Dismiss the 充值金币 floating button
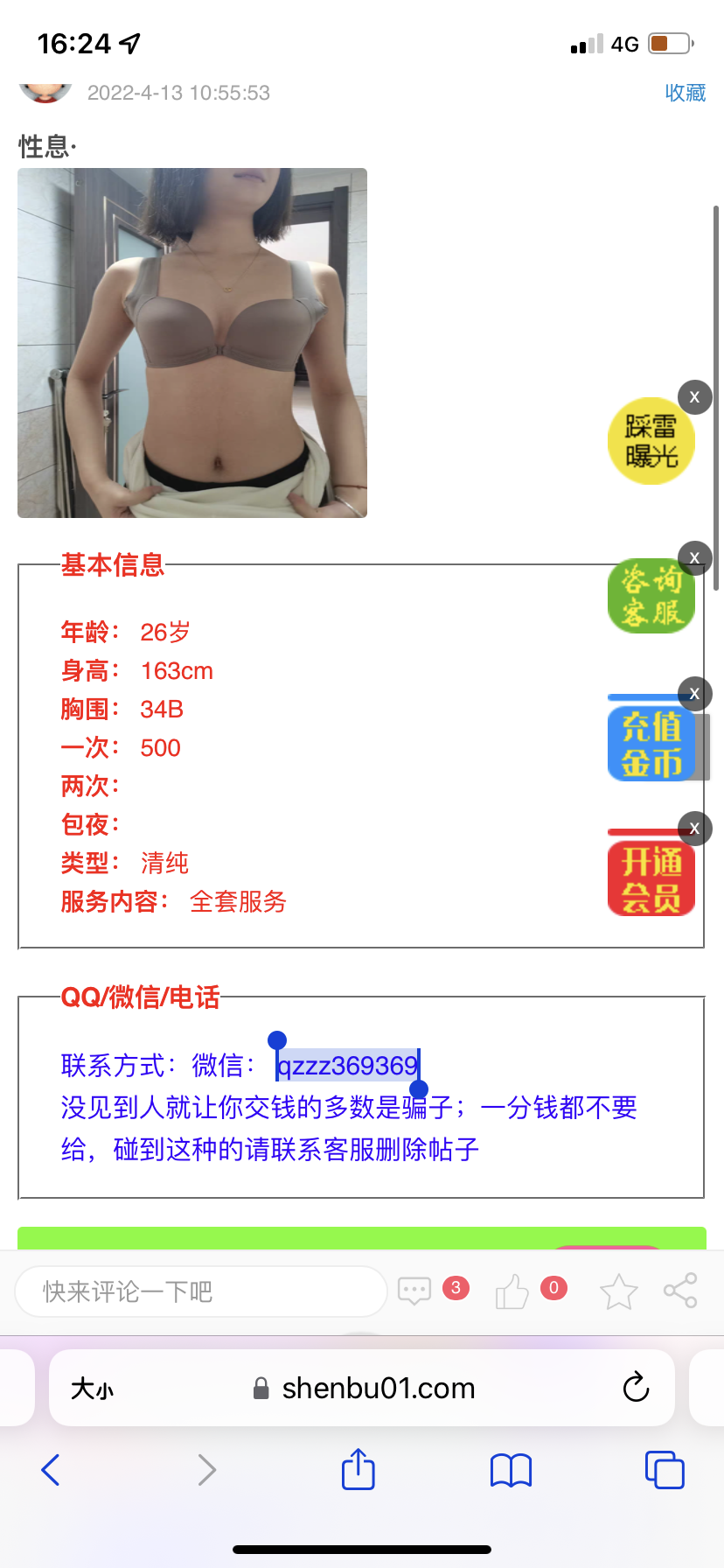The height and width of the screenshot is (1568, 724). click(694, 693)
